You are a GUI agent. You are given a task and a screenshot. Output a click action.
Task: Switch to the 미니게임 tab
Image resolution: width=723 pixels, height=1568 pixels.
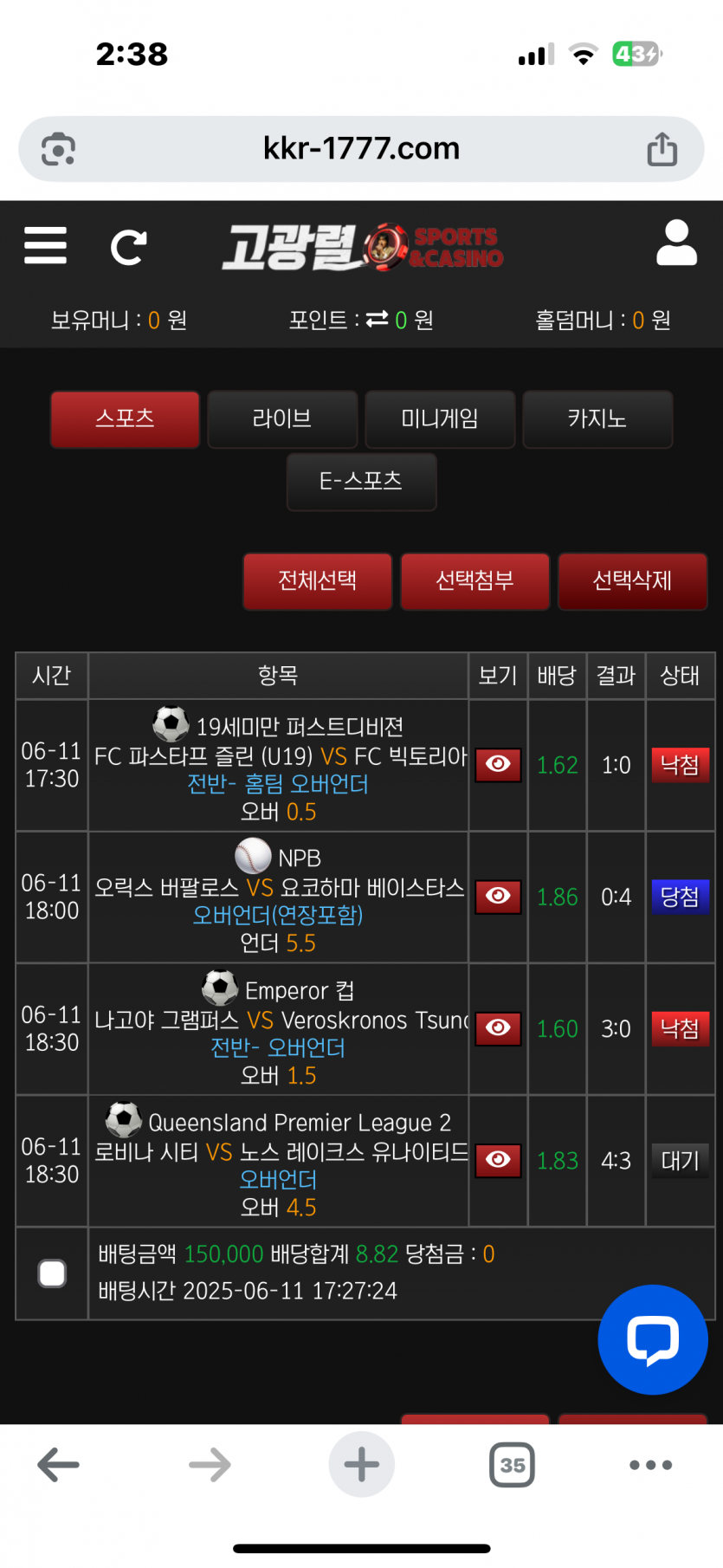(x=440, y=419)
